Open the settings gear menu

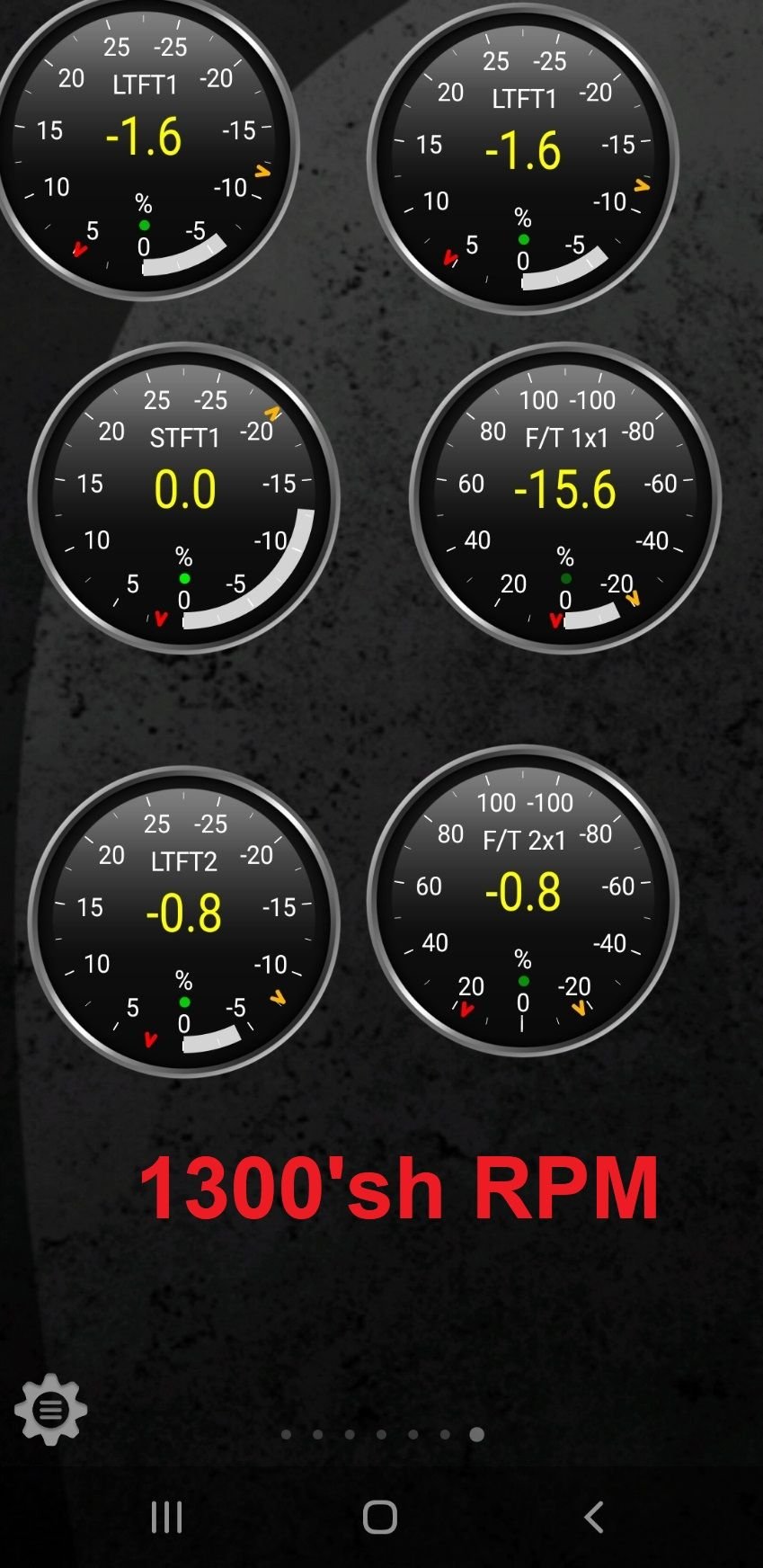pos(50,1409)
